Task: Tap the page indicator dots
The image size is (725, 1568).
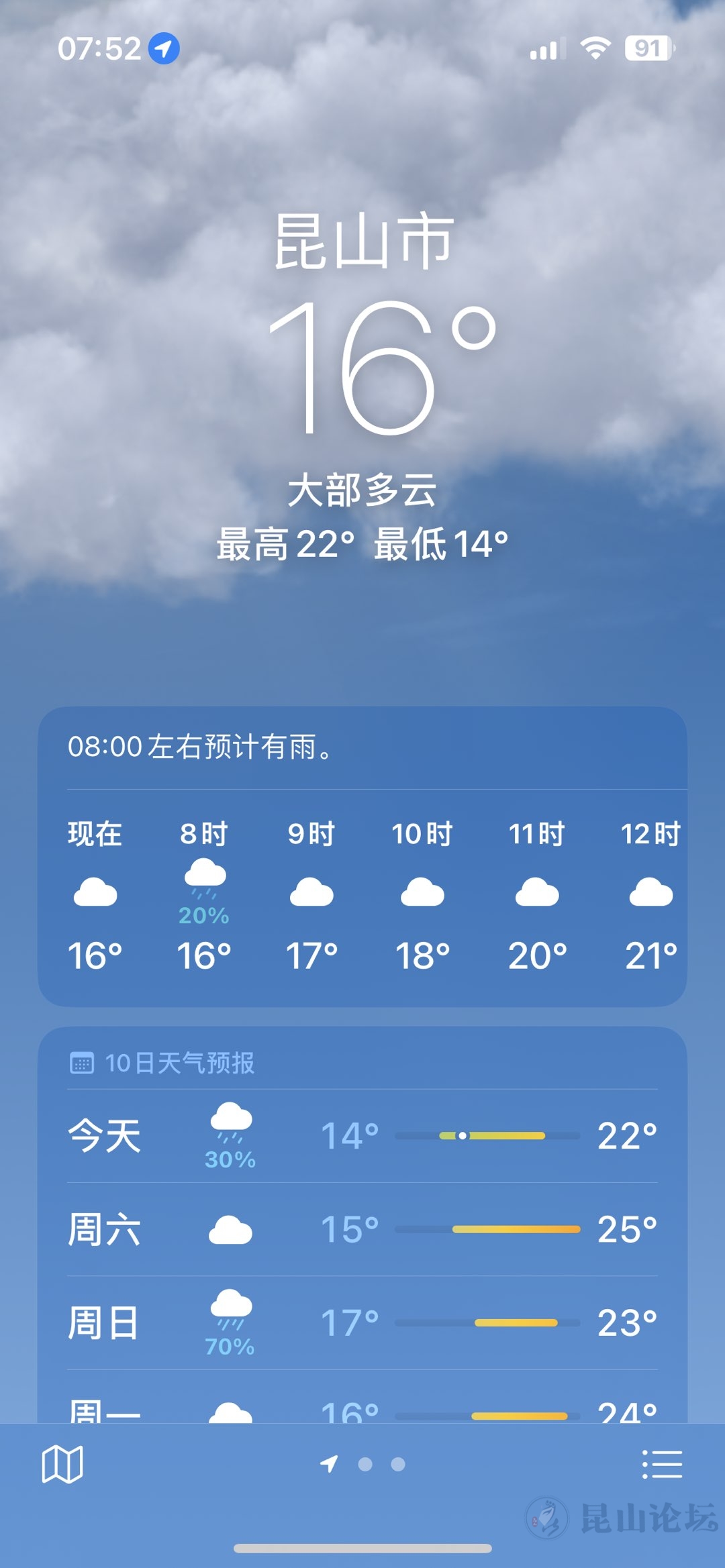Action: pos(365,1464)
